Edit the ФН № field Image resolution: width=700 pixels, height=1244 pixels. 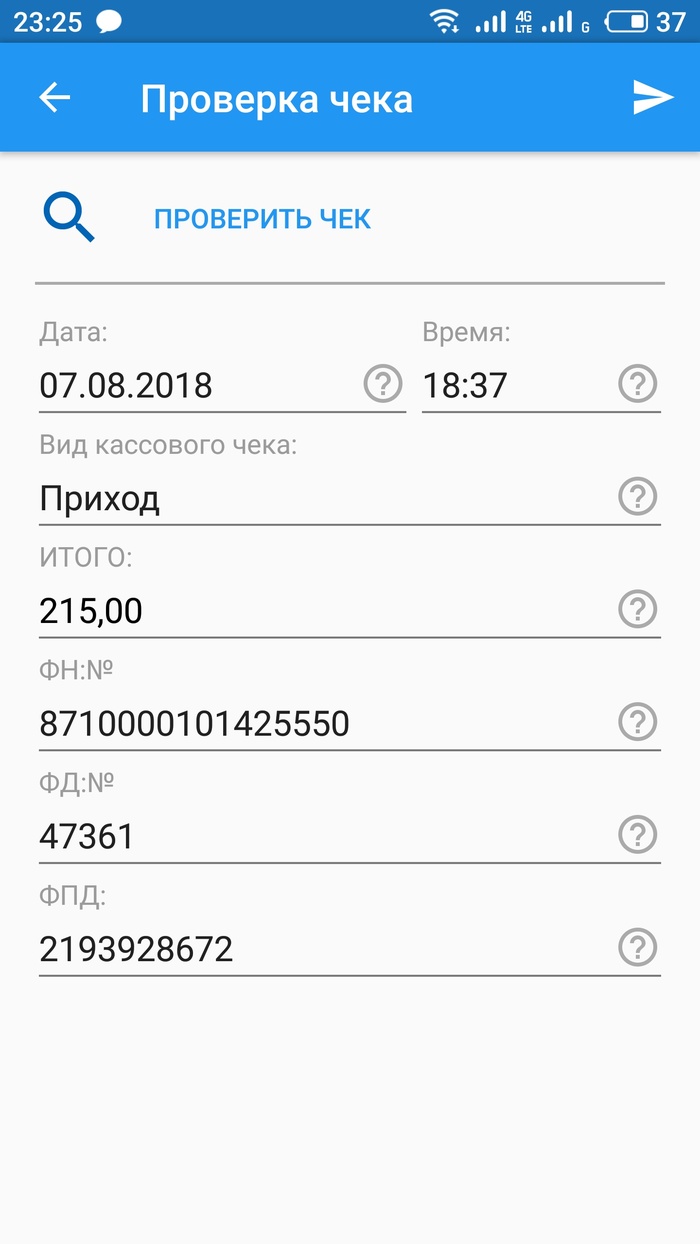pyautogui.click(x=320, y=723)
